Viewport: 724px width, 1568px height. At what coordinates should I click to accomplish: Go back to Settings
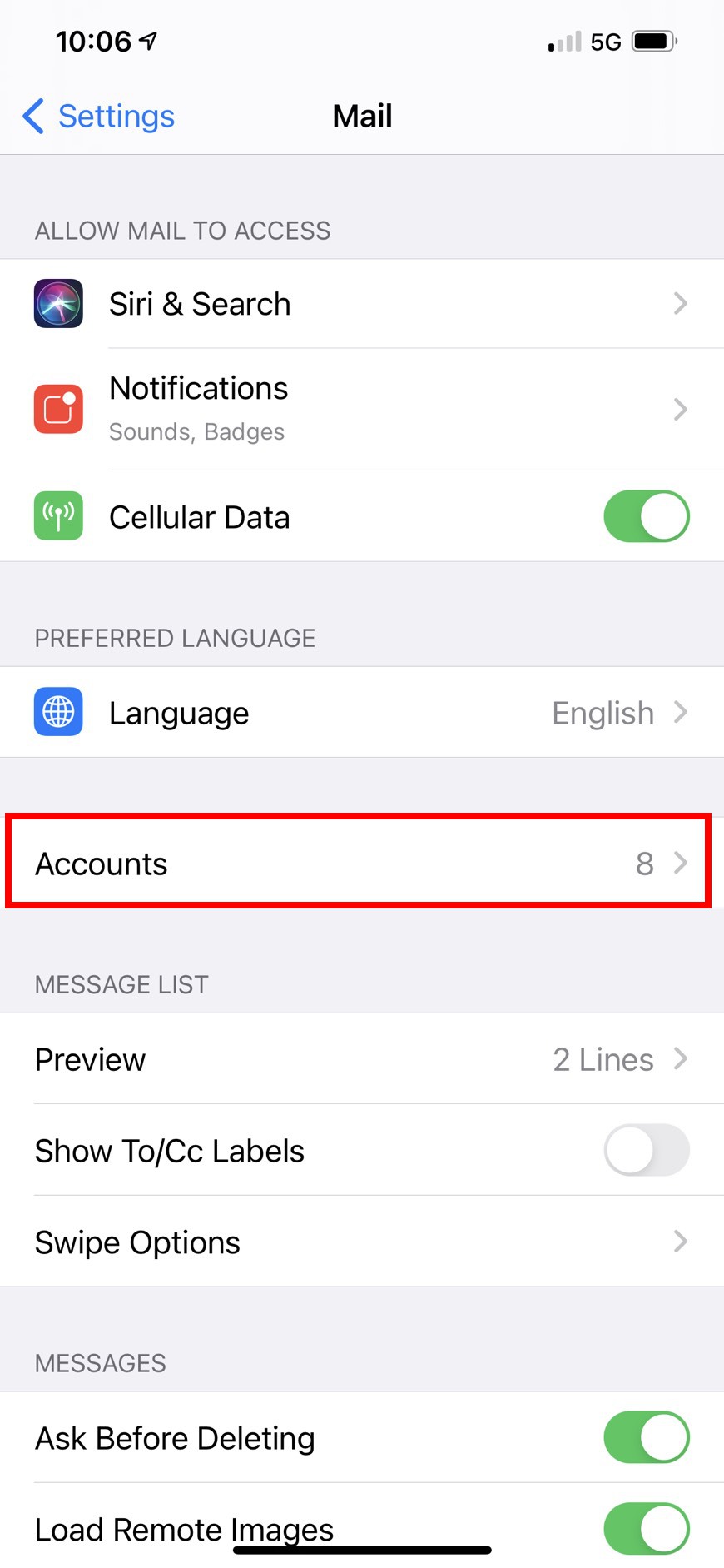(98, 117)
